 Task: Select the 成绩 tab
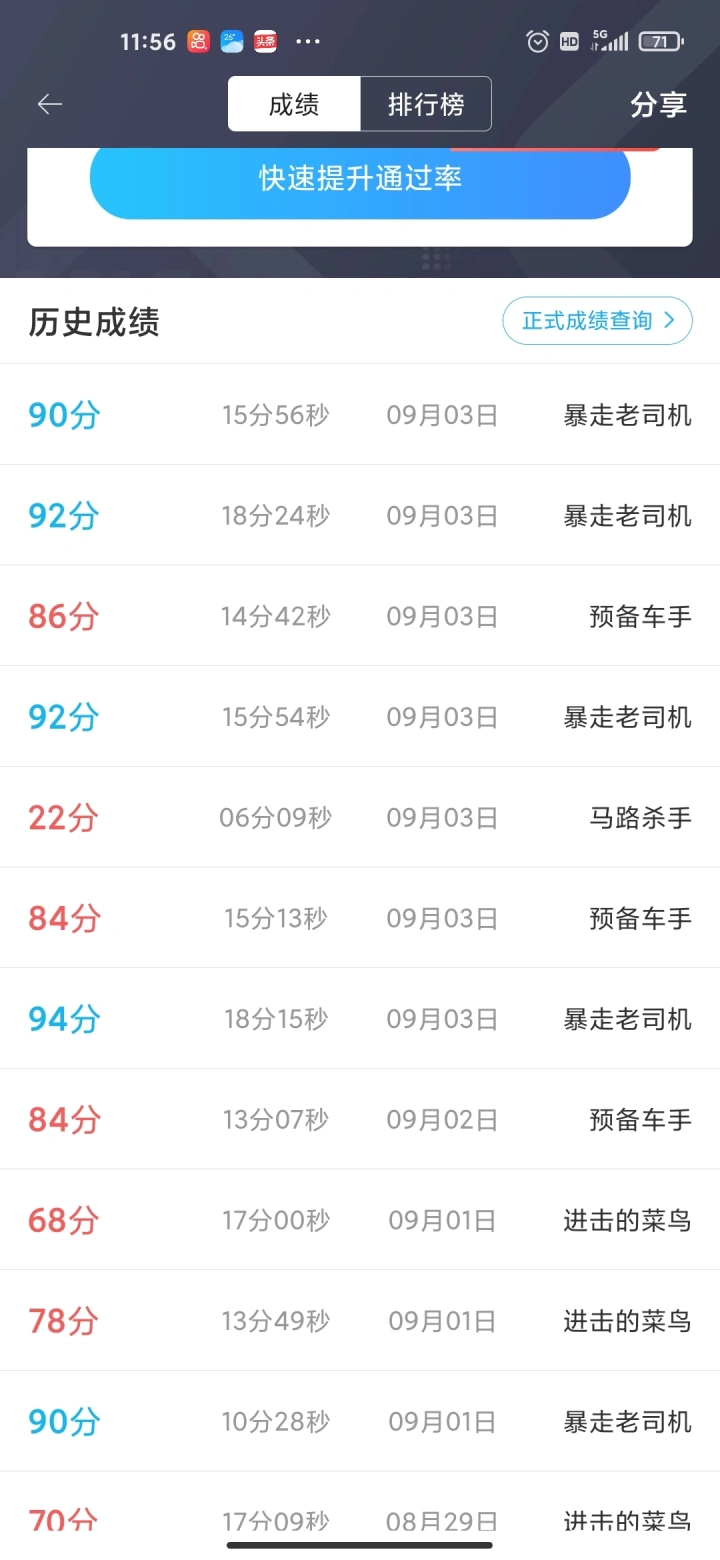click(x=294, y=104)
